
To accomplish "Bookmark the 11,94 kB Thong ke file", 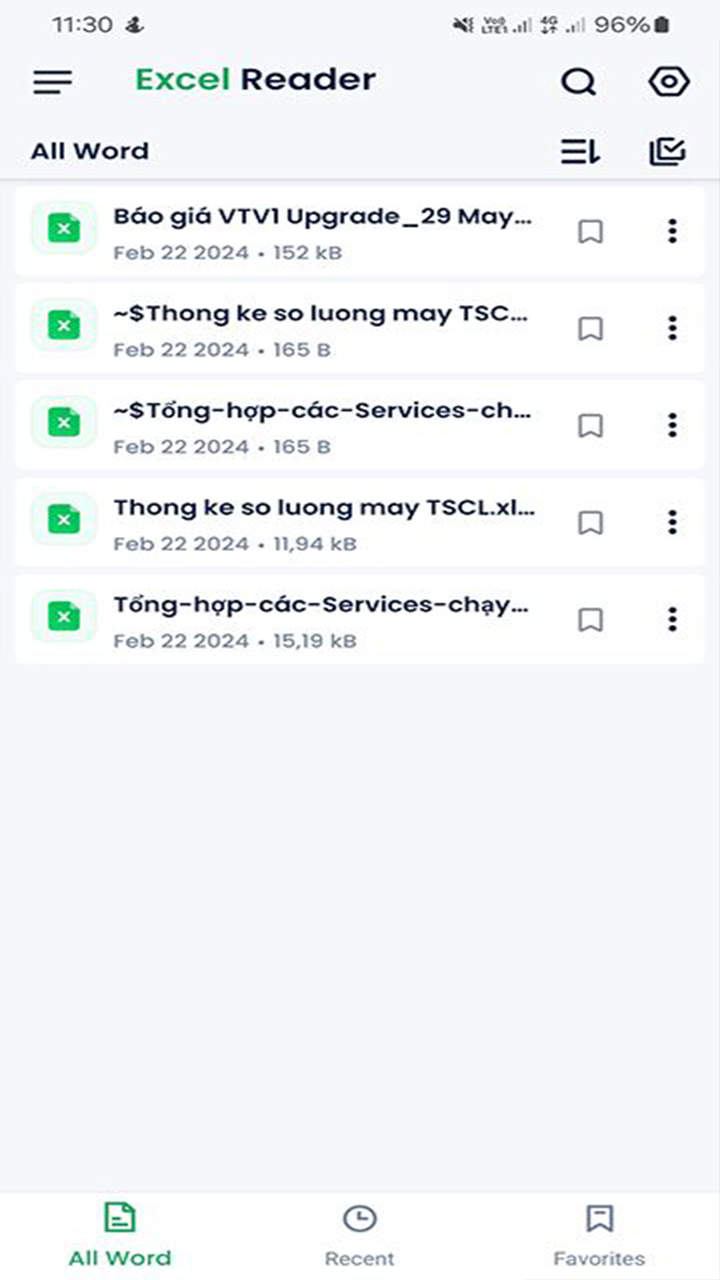I will pos(591,523).
